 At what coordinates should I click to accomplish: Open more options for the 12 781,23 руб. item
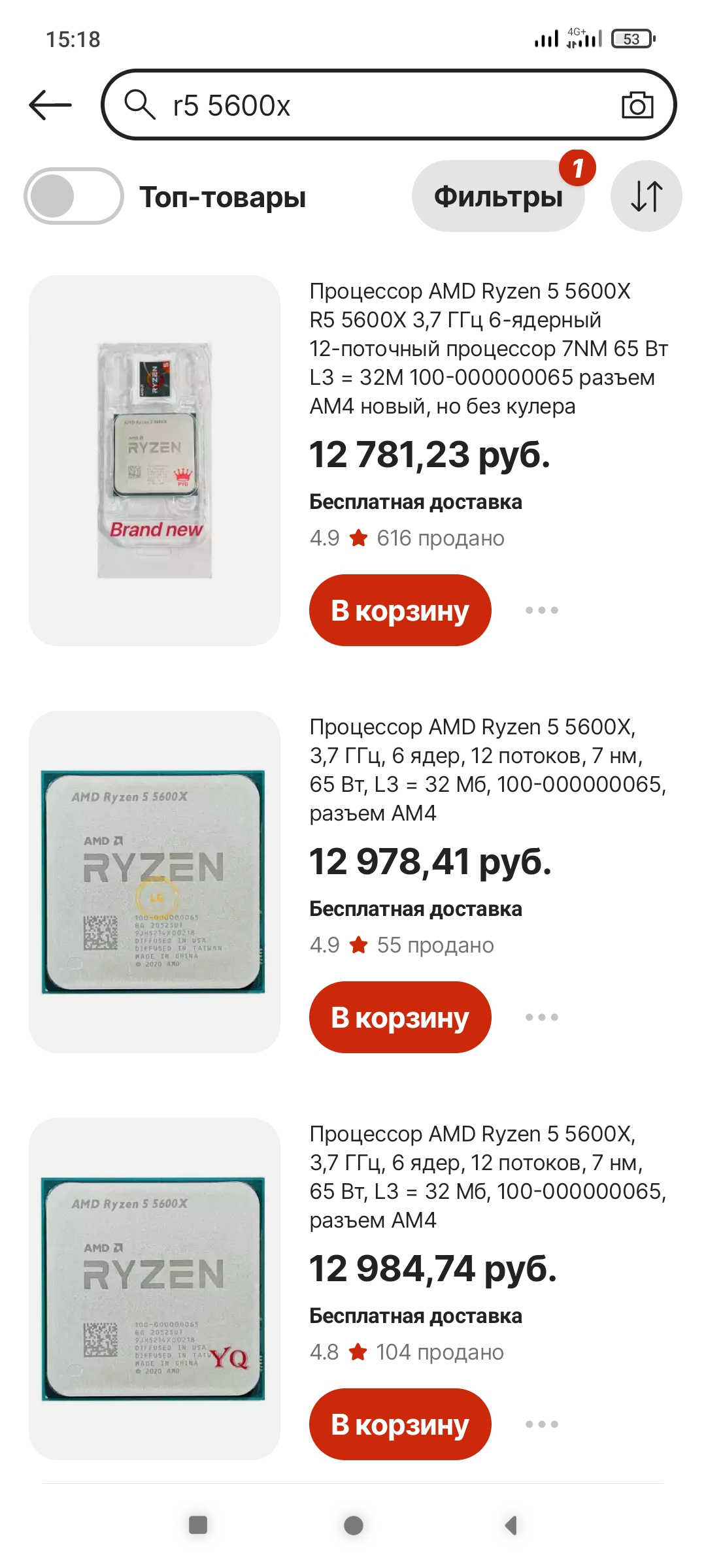(x=542, y=610)
